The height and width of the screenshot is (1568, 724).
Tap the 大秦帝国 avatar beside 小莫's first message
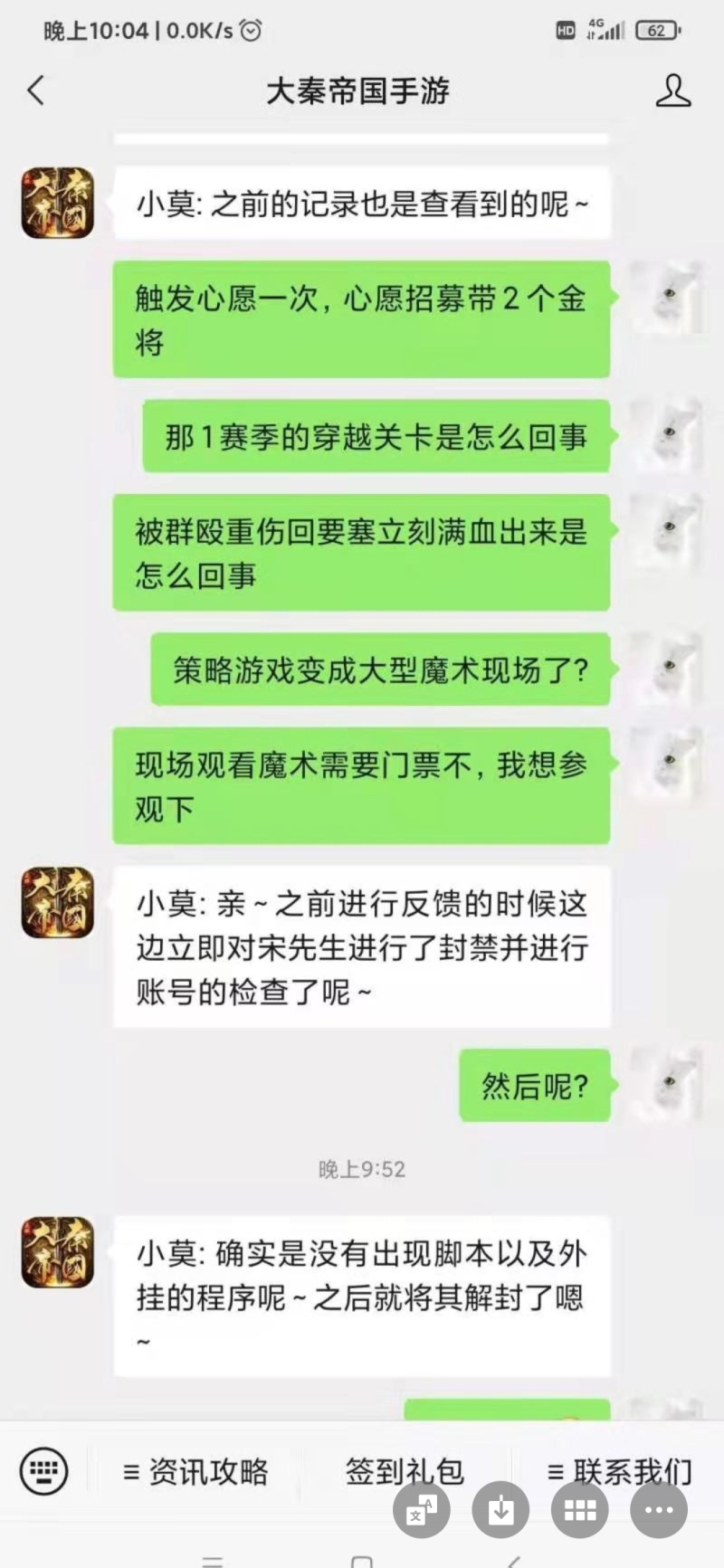[x=58, y=203]
